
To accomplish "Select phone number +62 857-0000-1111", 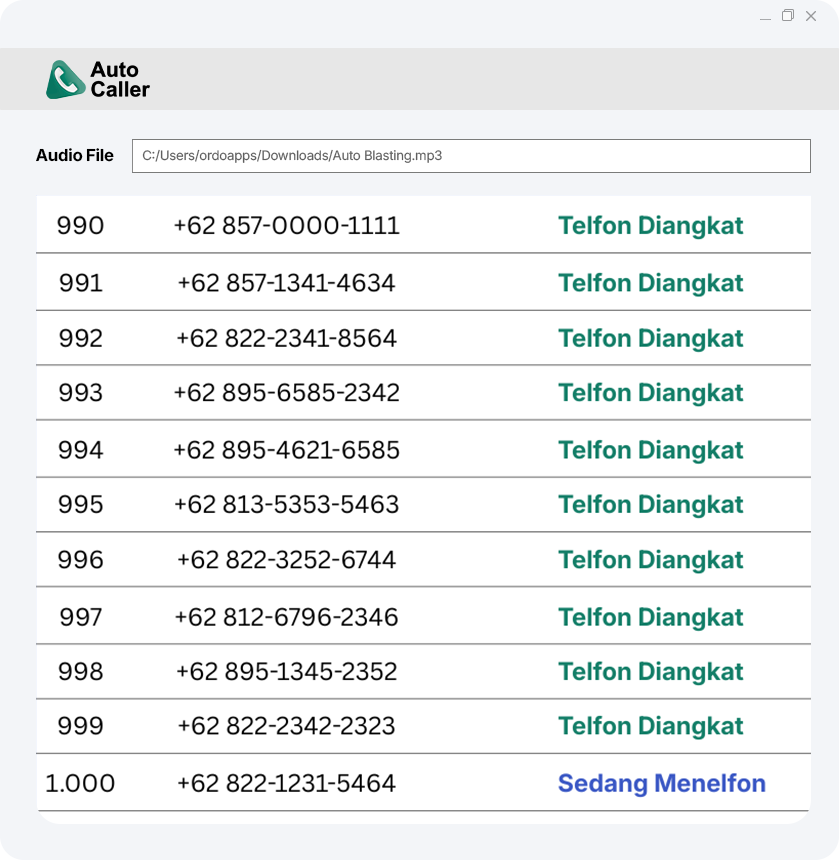I will 286,225.
